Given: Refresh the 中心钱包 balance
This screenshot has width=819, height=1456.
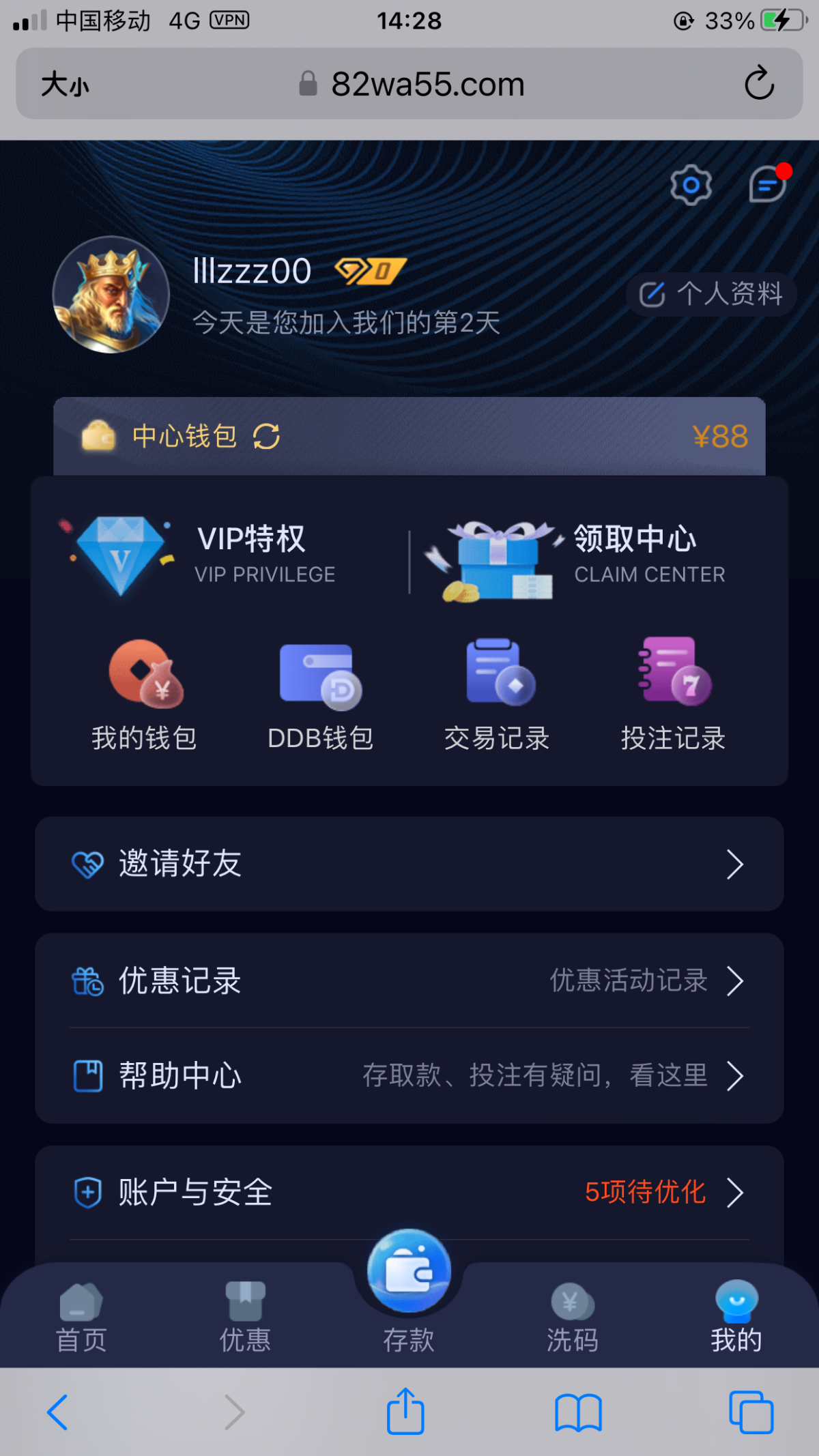Looking at the screenshot, I should pos(266,436).
